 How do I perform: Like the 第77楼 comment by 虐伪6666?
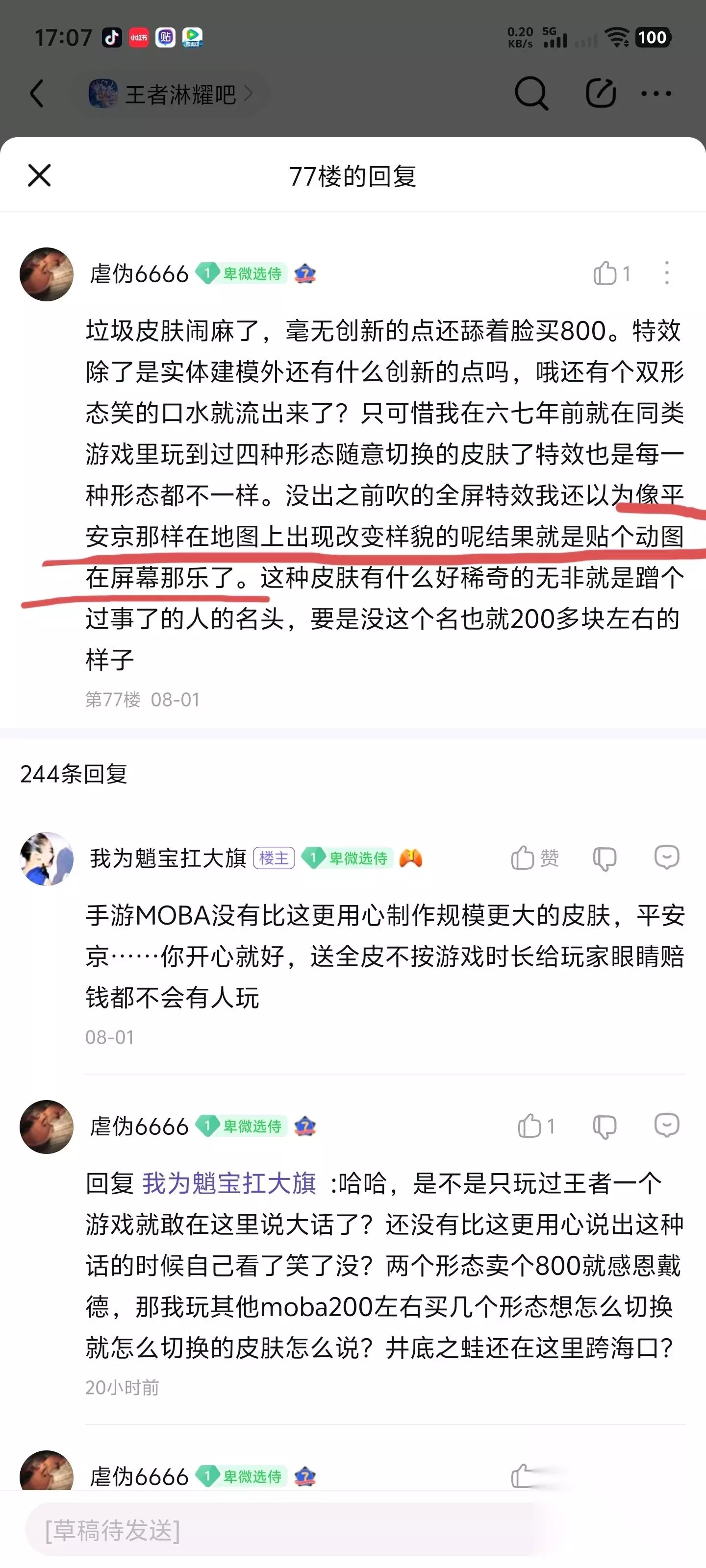click(x=611, y=273)
